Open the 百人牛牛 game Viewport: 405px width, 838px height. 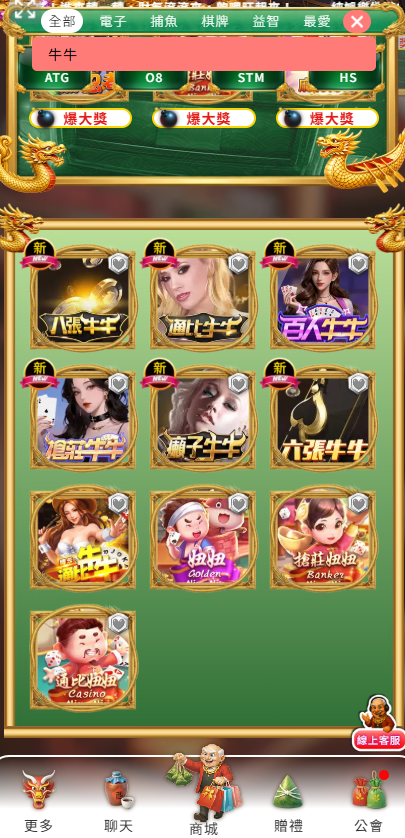(x=323, y=298)
